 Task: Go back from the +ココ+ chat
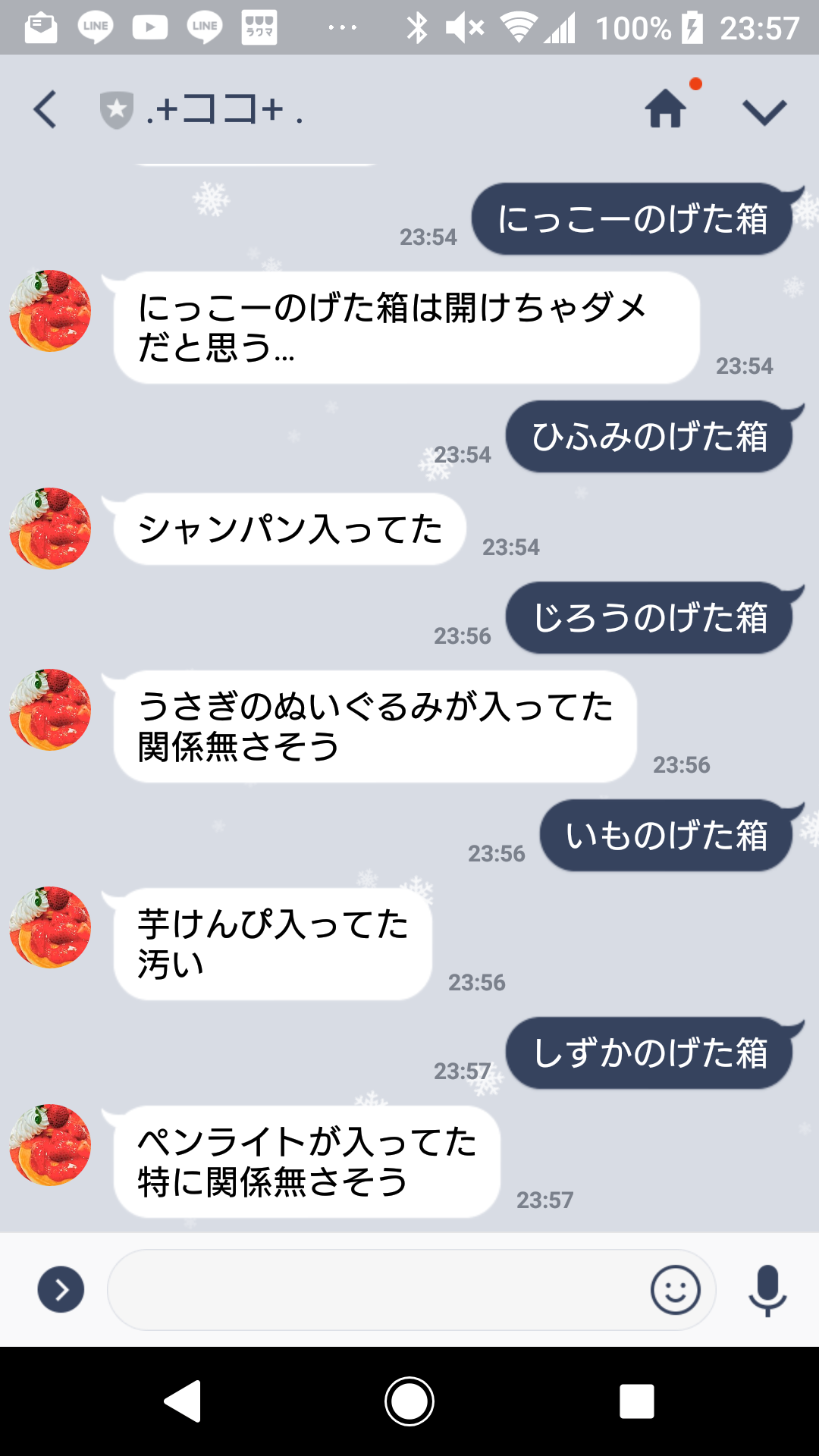click(x=45, y=110)
